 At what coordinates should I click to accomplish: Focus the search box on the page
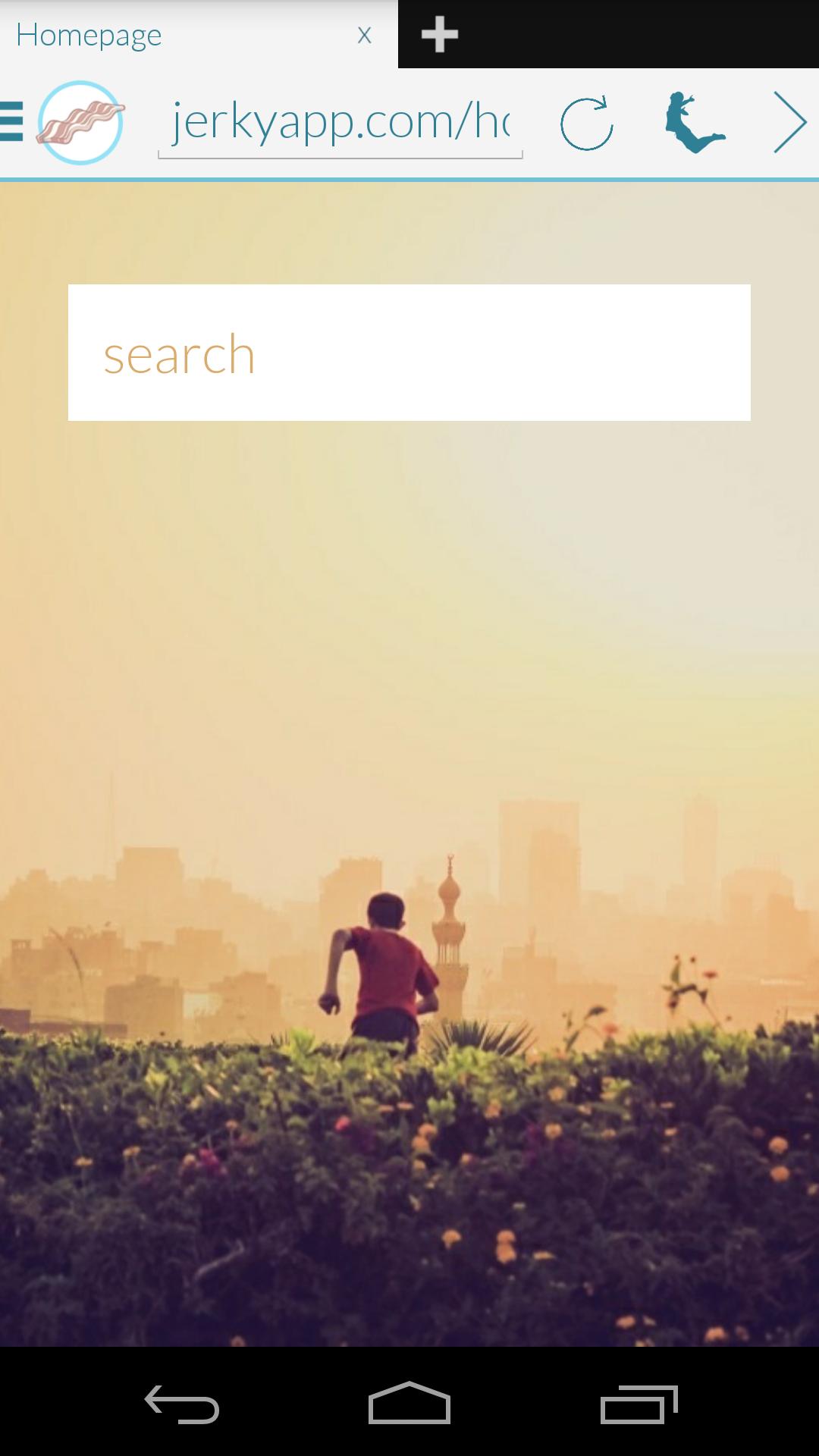(x=409, y=353)
